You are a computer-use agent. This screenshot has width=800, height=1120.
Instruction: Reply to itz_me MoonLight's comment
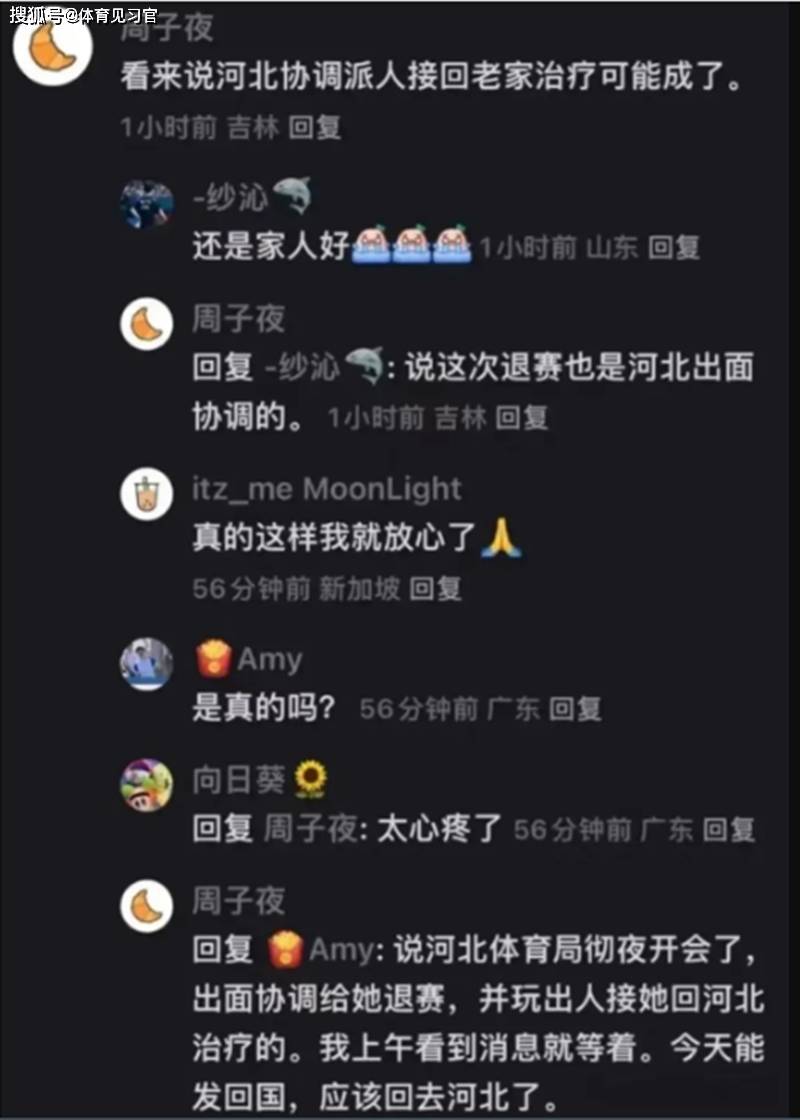pos(435,589)
